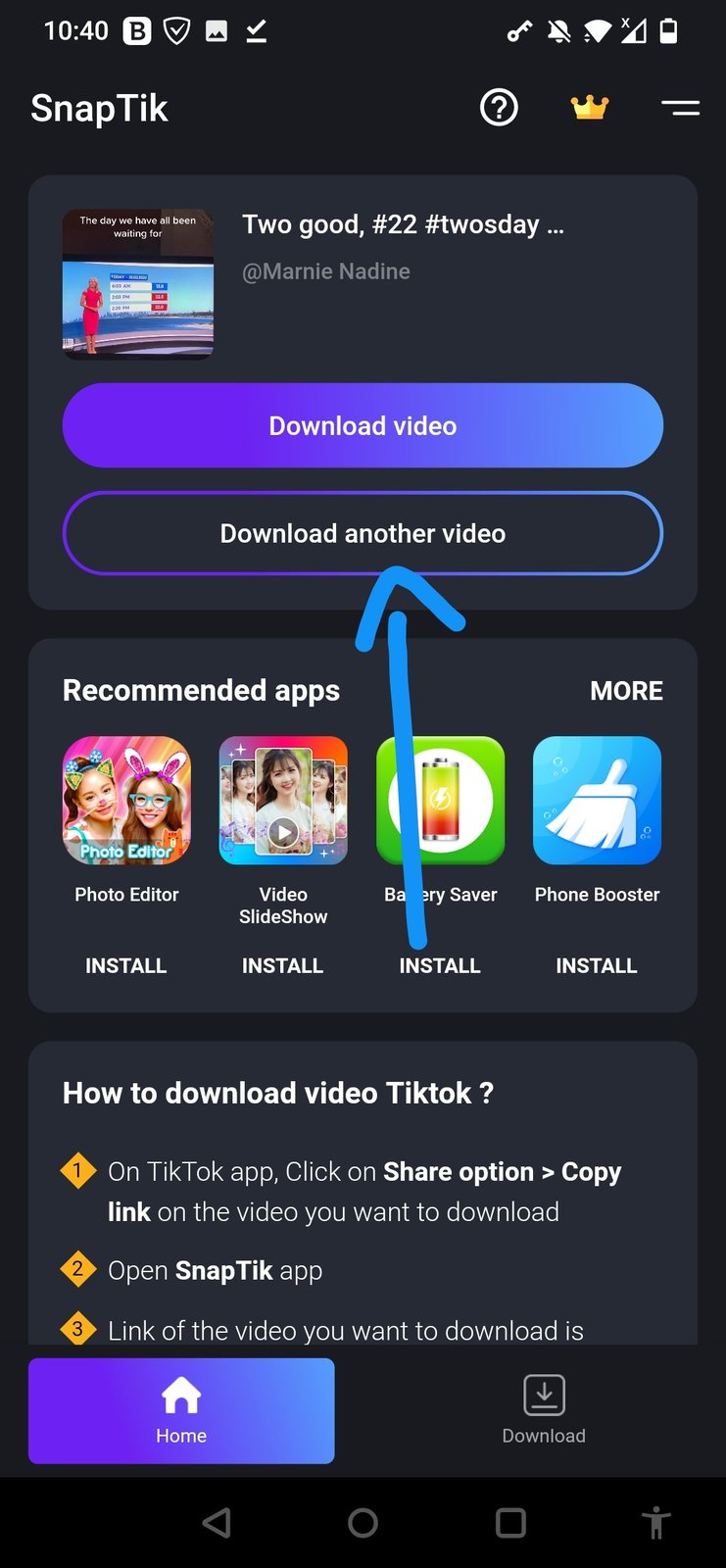This screenshot has height=1568, width=726.
Task: Open the Two good #twosday video thumbnail
Action: click(138, 283)
